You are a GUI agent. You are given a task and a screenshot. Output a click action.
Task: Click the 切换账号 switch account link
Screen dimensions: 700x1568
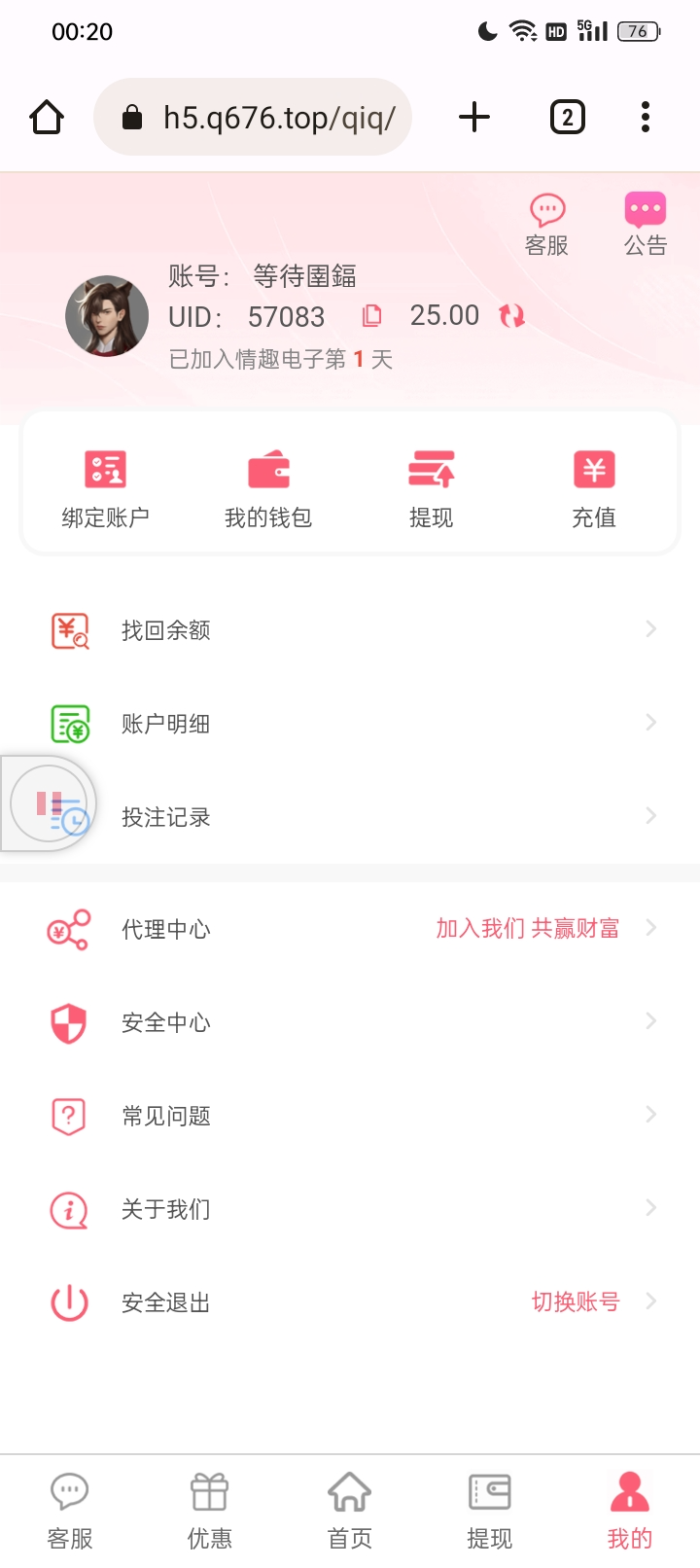pyautogui.click(x=576, y=1301)
